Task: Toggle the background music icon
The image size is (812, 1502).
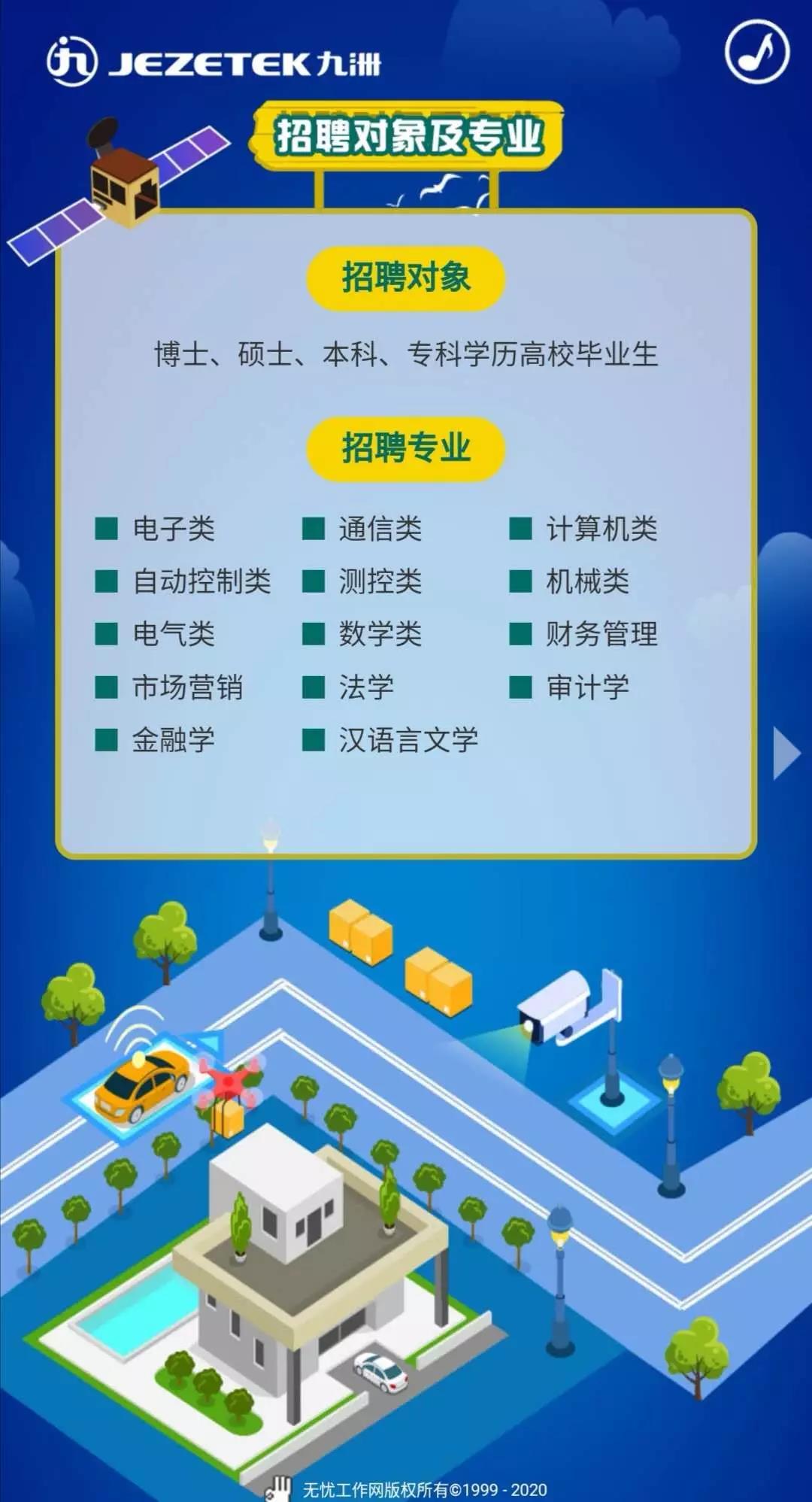Action: point(756,52)
